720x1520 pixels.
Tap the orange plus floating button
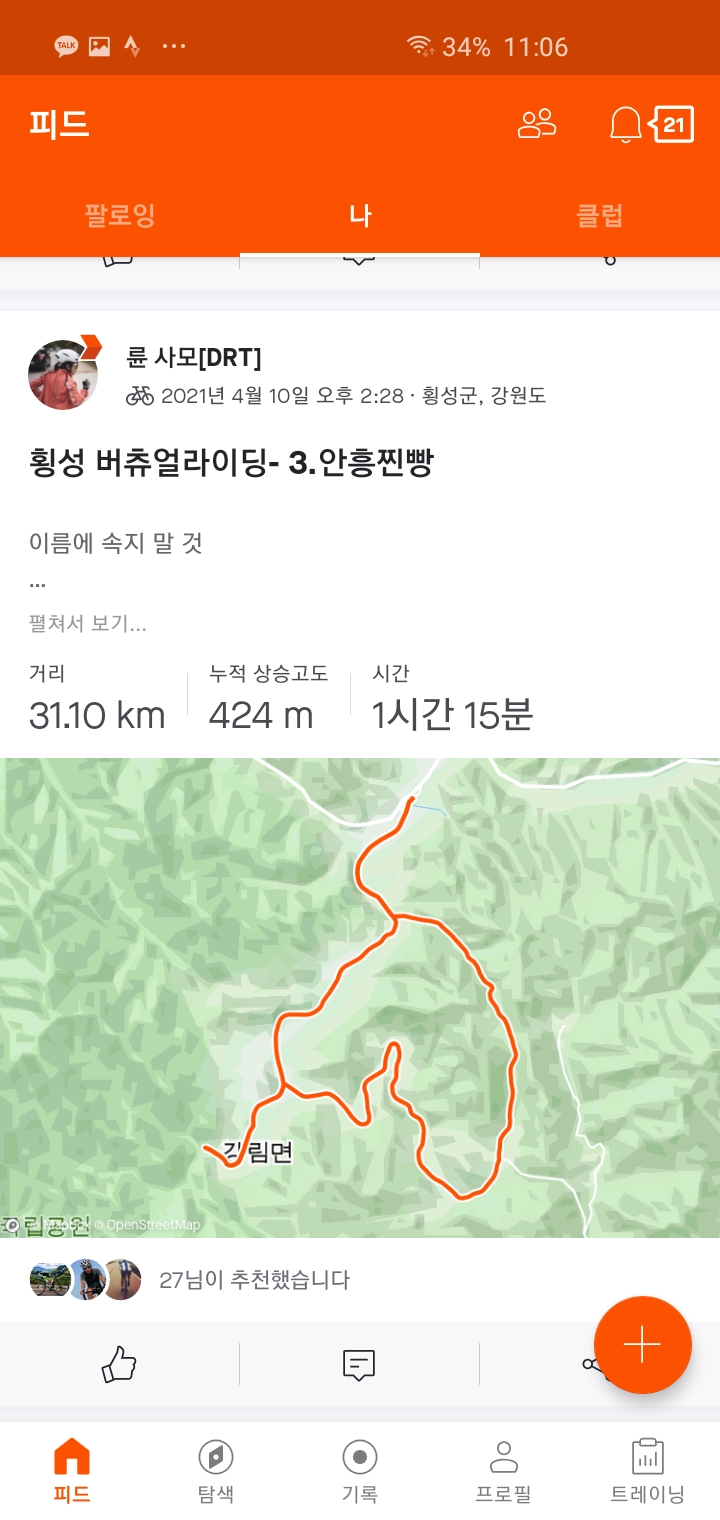tap(642, 1345)
